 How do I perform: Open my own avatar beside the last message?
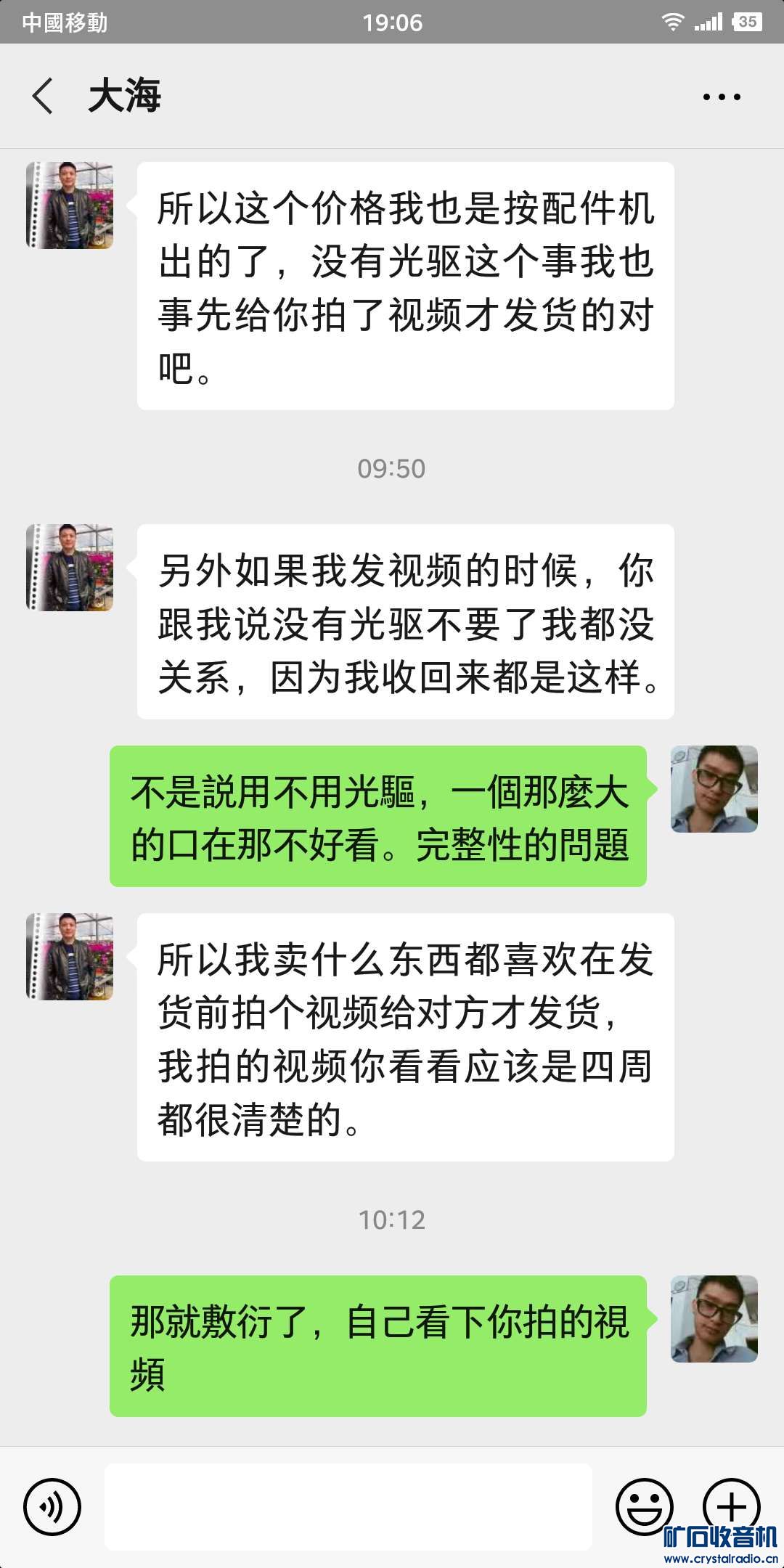pyautogui.click(x=714, y=1318)
